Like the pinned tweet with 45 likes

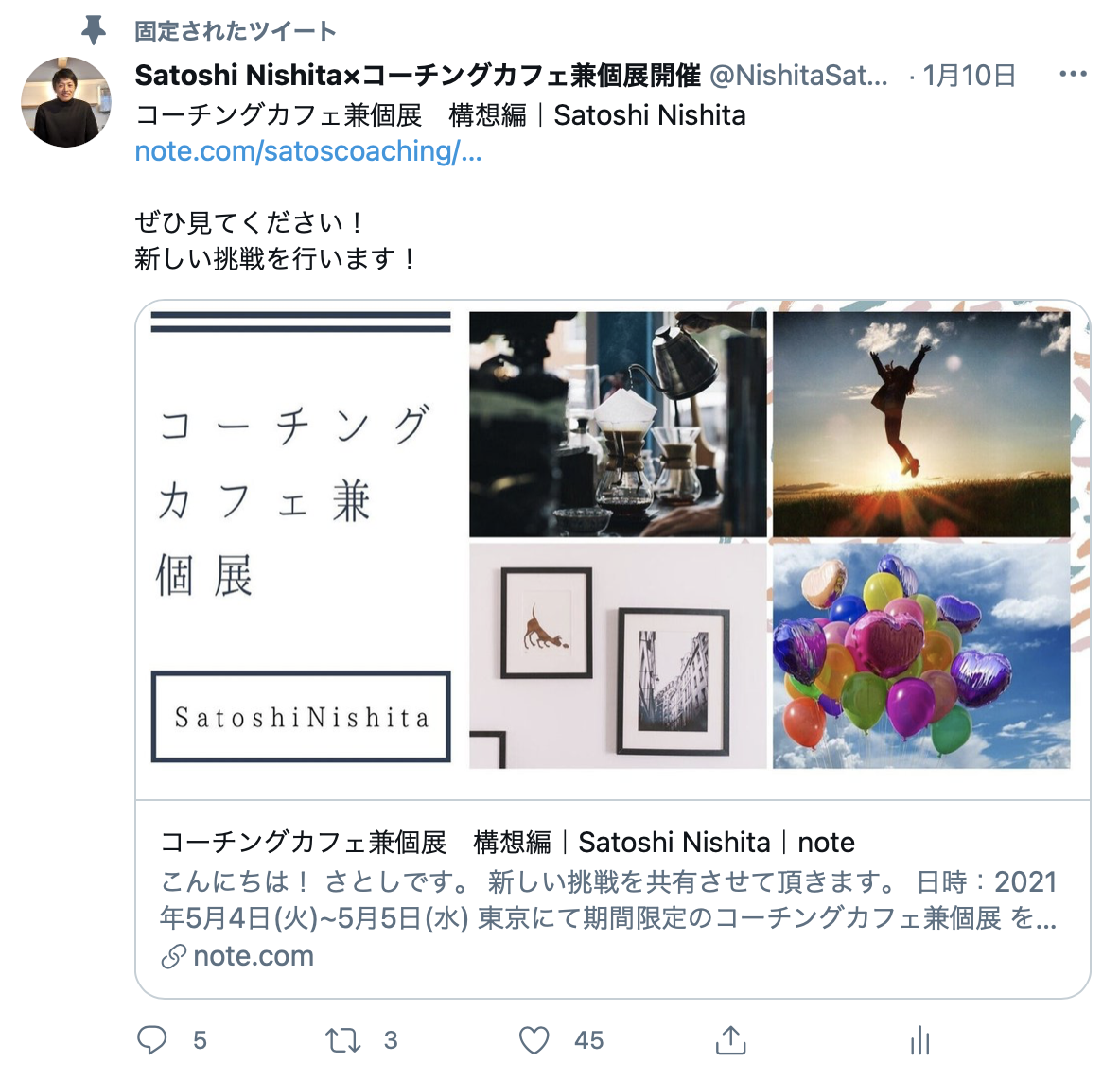[x=534, y=1040]
